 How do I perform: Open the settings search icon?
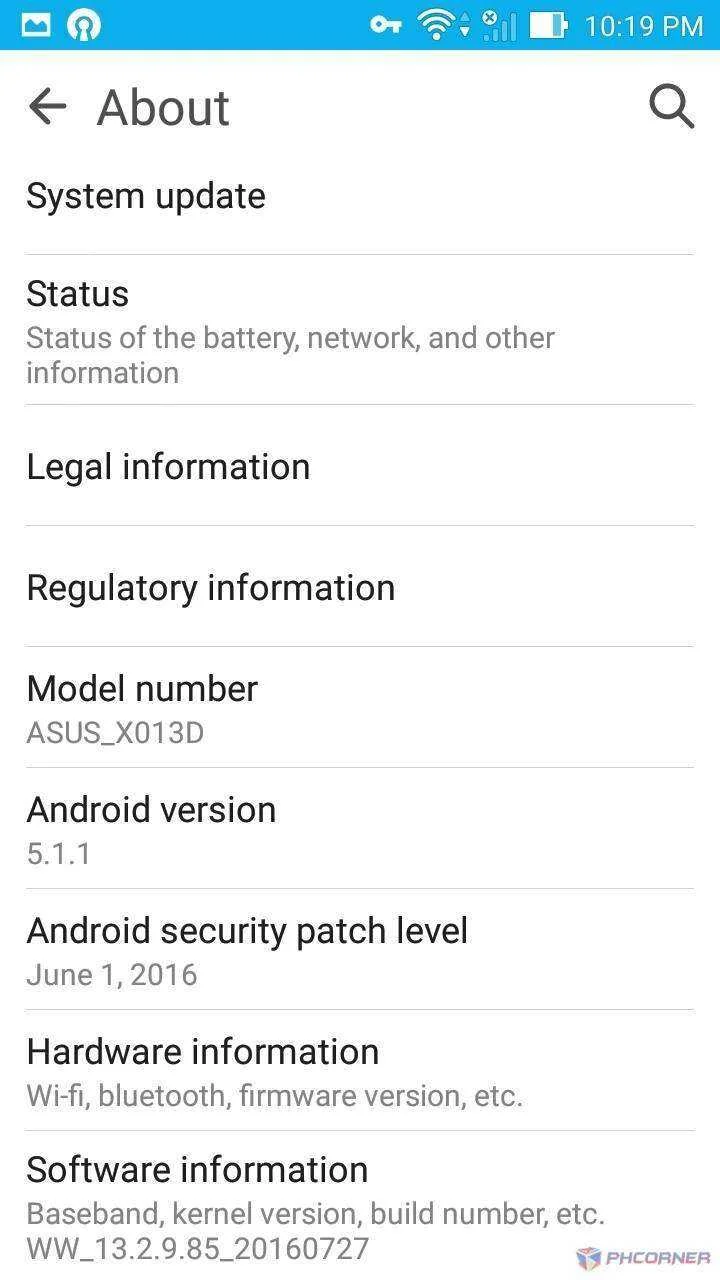pyautogui.click(x=671, y=106)
